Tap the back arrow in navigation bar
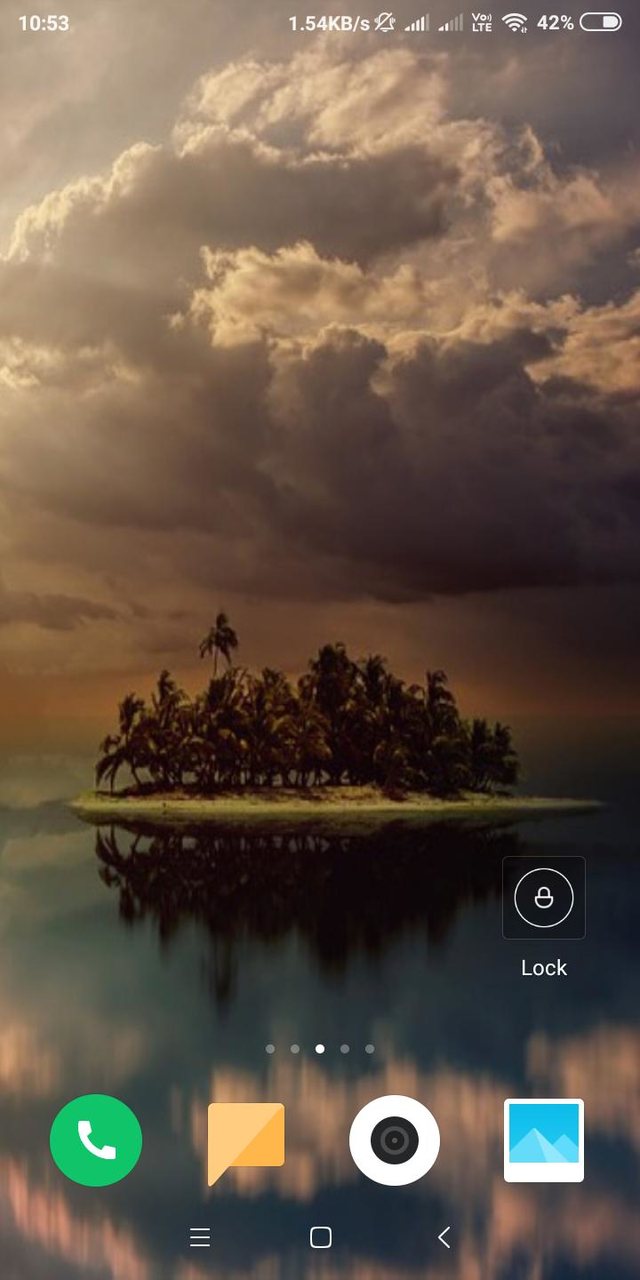The image size is (640, 1280). click(x=444, y=1238)
